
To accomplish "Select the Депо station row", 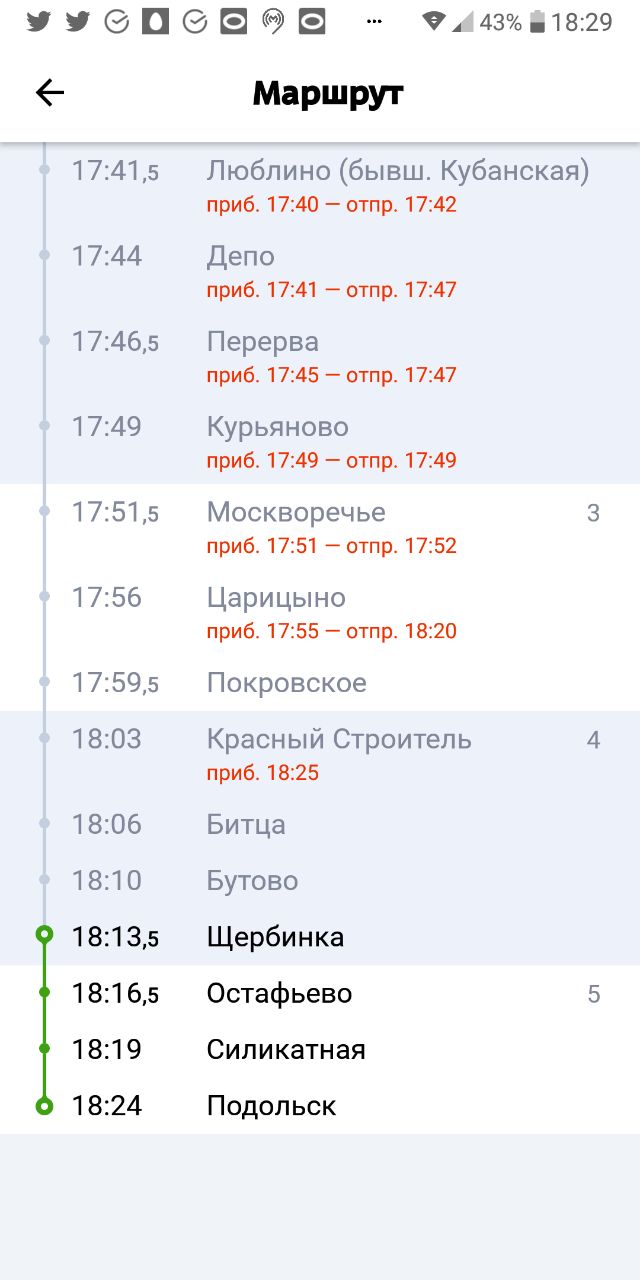I will (x=320, y=270).
